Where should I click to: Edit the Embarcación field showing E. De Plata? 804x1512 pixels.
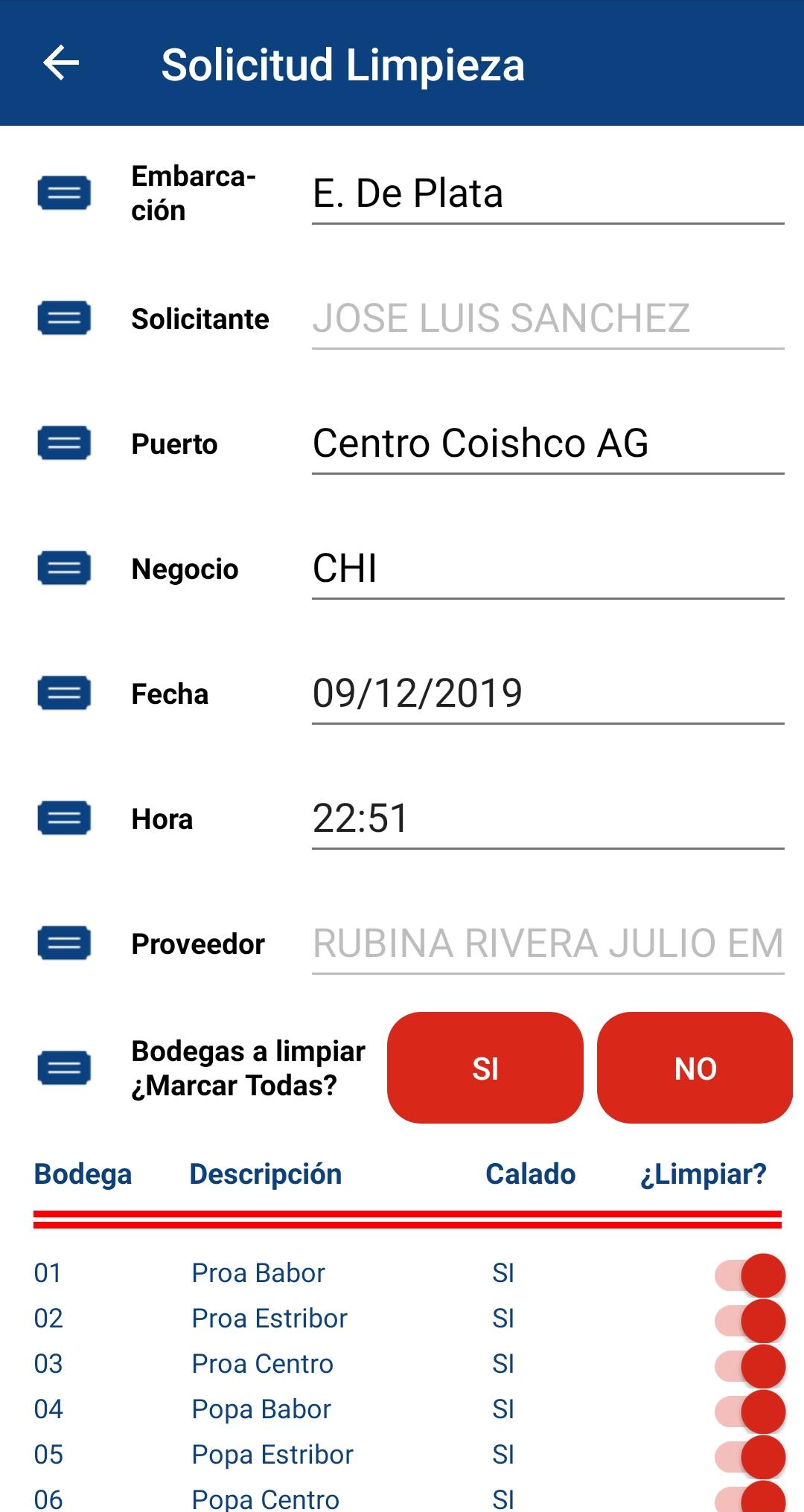548,194
